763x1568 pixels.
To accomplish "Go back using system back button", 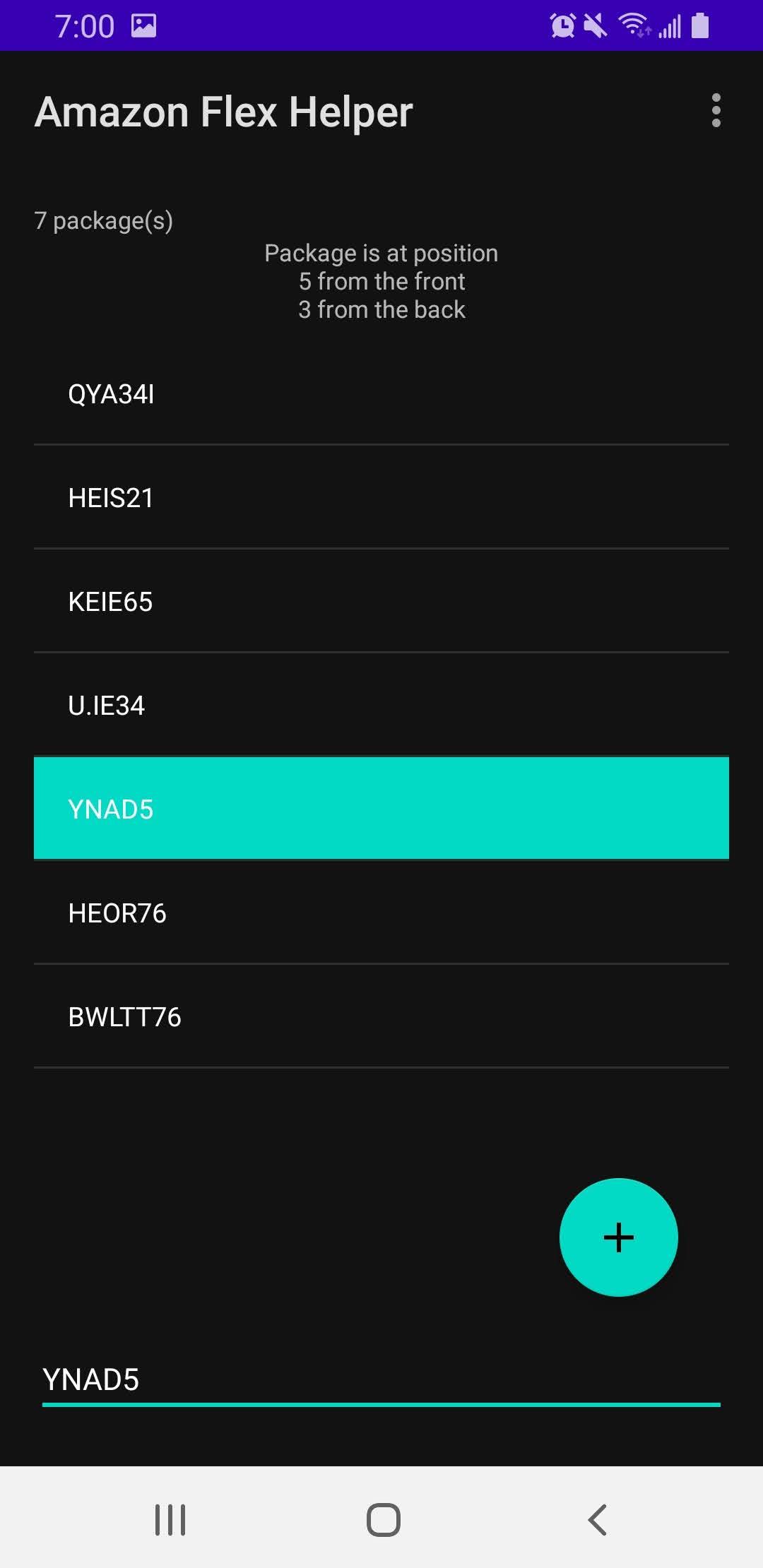I will [x=597, y=1519].
